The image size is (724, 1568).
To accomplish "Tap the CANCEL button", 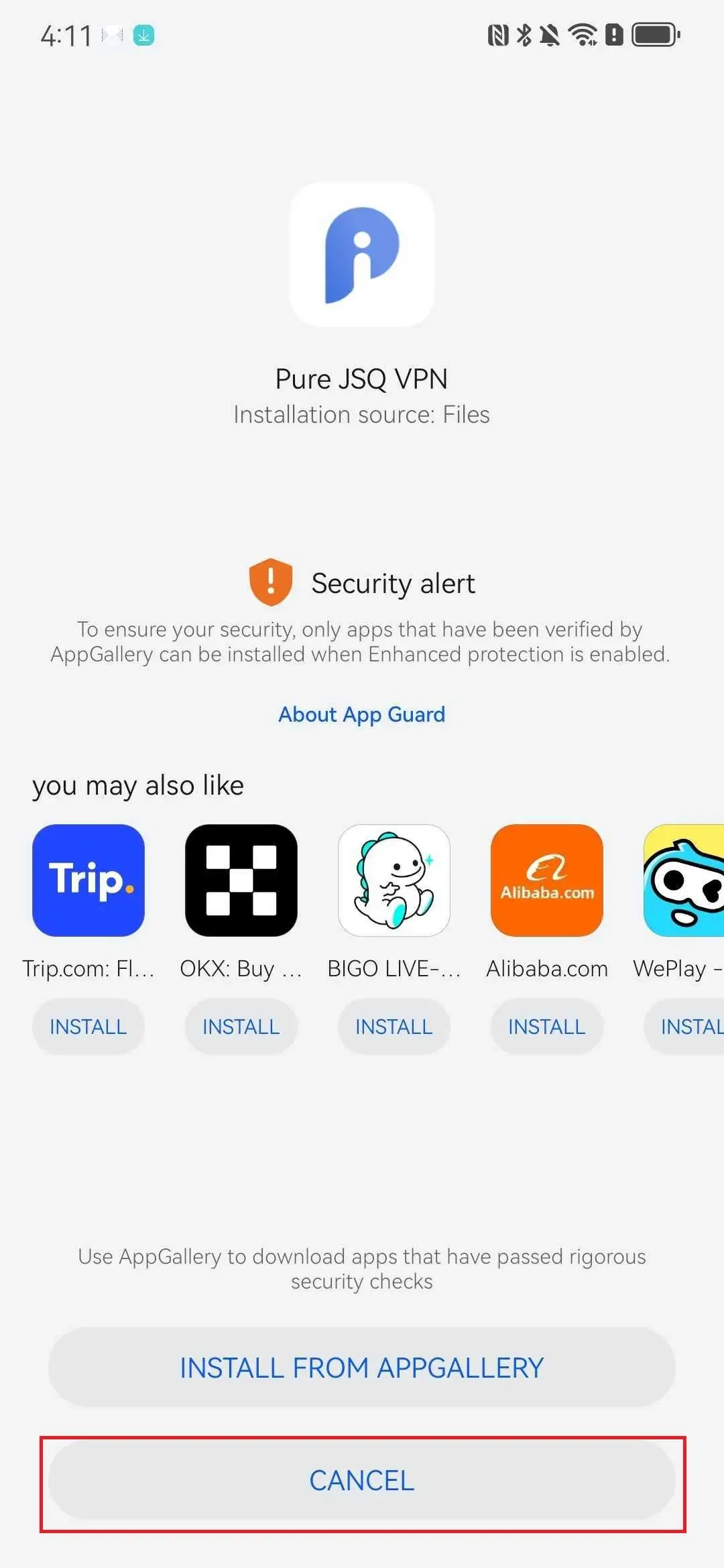I will pyautogui.click(x=361, y=1480).
